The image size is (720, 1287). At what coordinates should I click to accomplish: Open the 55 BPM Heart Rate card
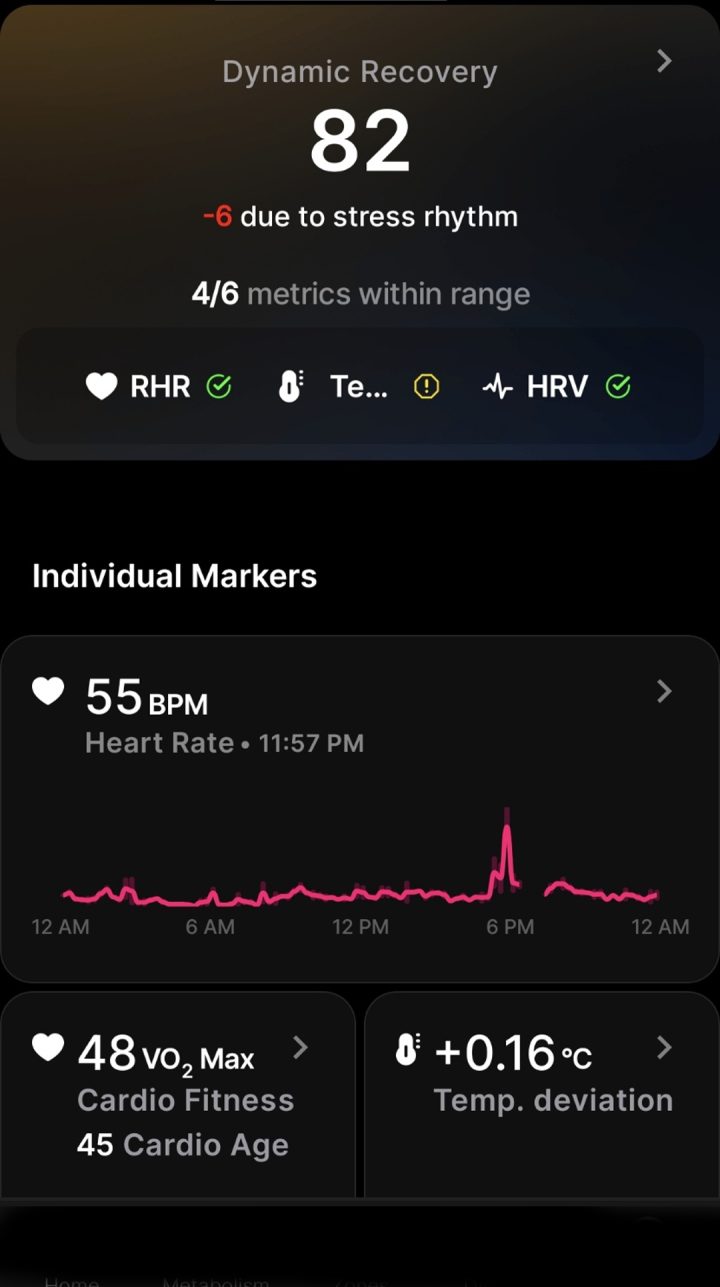tap(360, 808)
